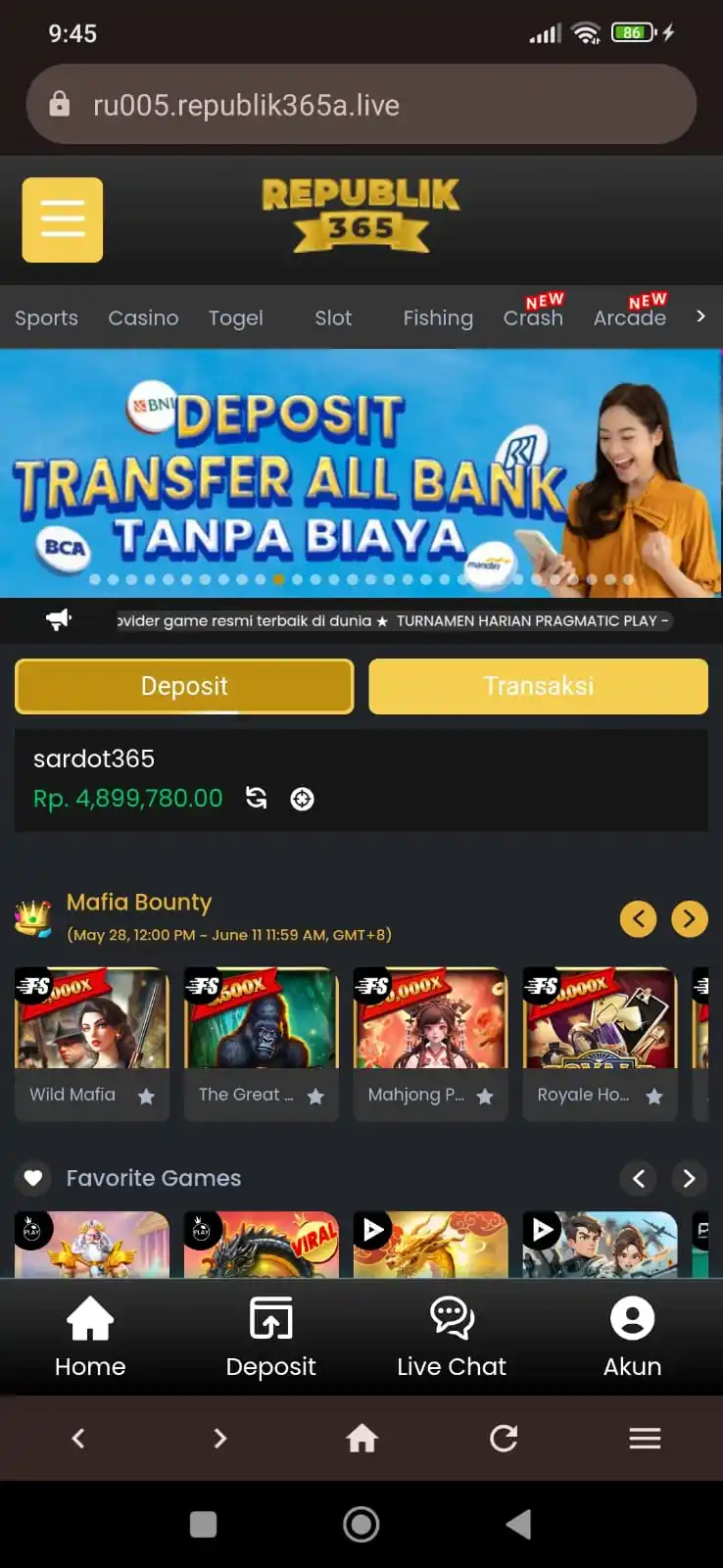Tap the yellow Deposit button
The image size is (723, 1568).
coord(184,686)
